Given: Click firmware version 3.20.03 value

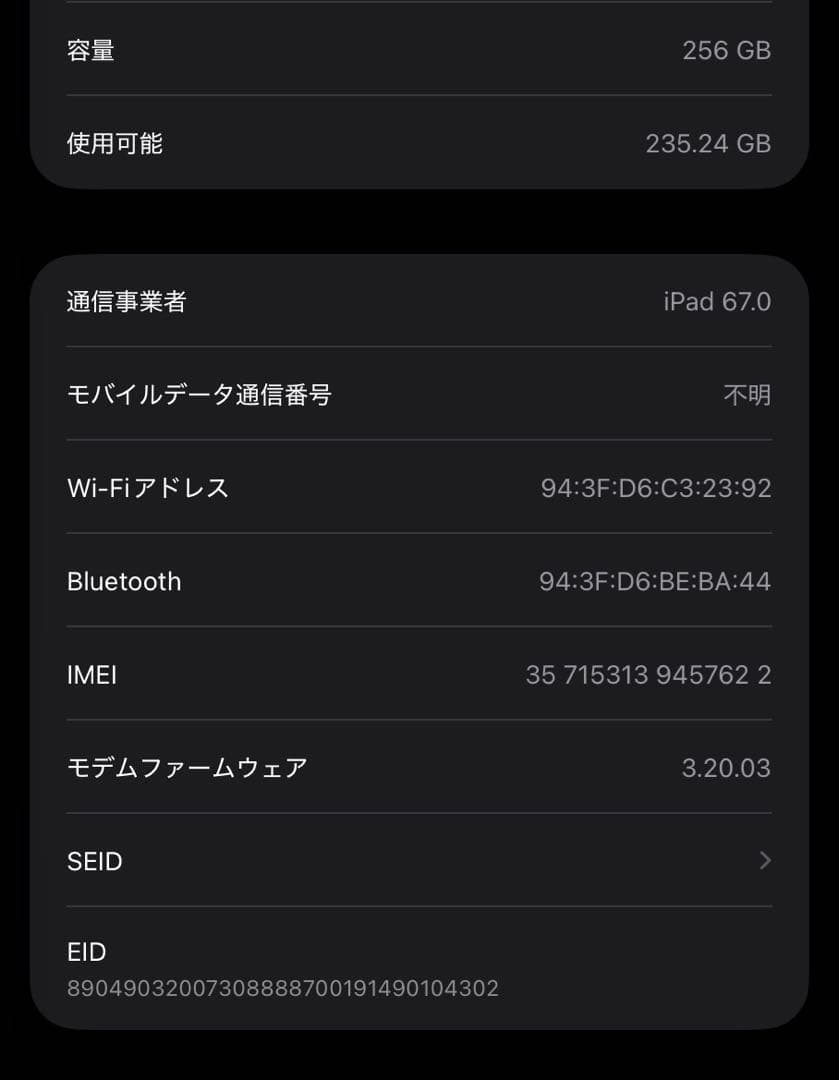Looking at the screenshot, I should (731, 768).
